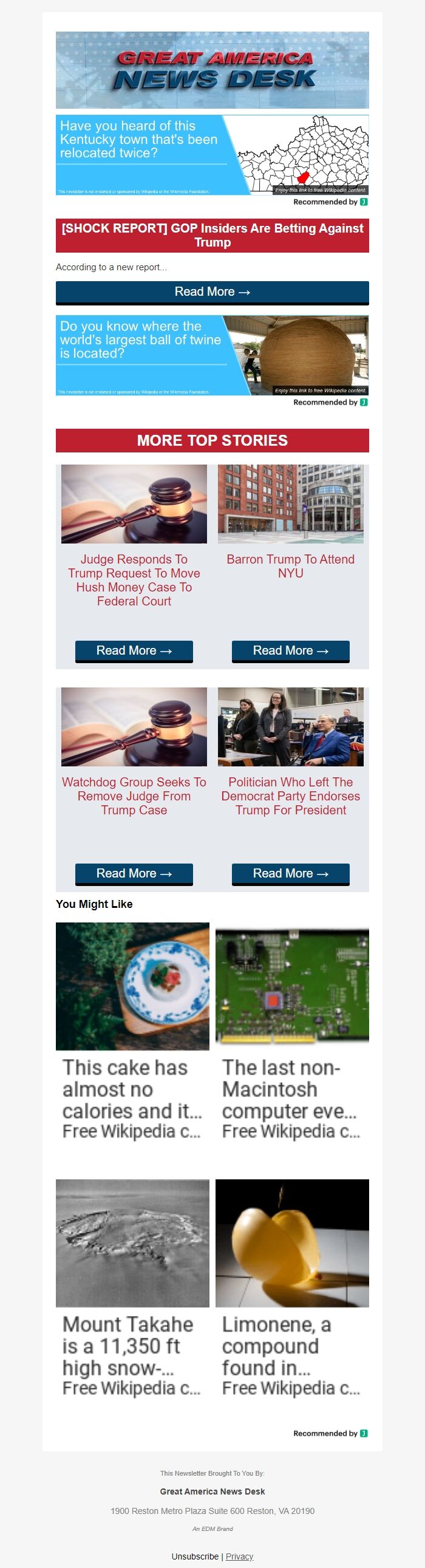Tap Read More under the shock report
This screenshot has width=425, height=1568.
tap(212, 292)
